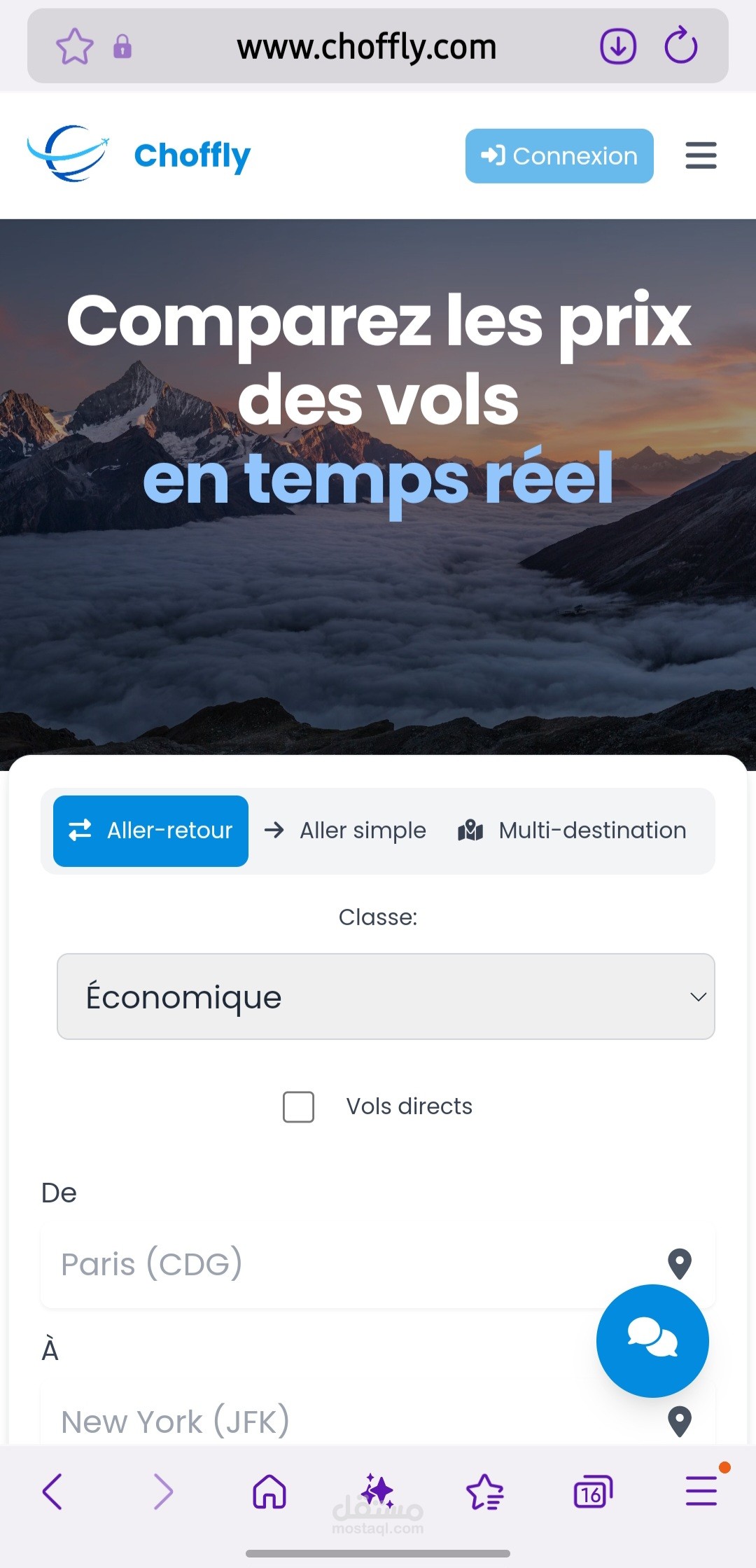Choose the Multi-destination option

coord(572,831)
